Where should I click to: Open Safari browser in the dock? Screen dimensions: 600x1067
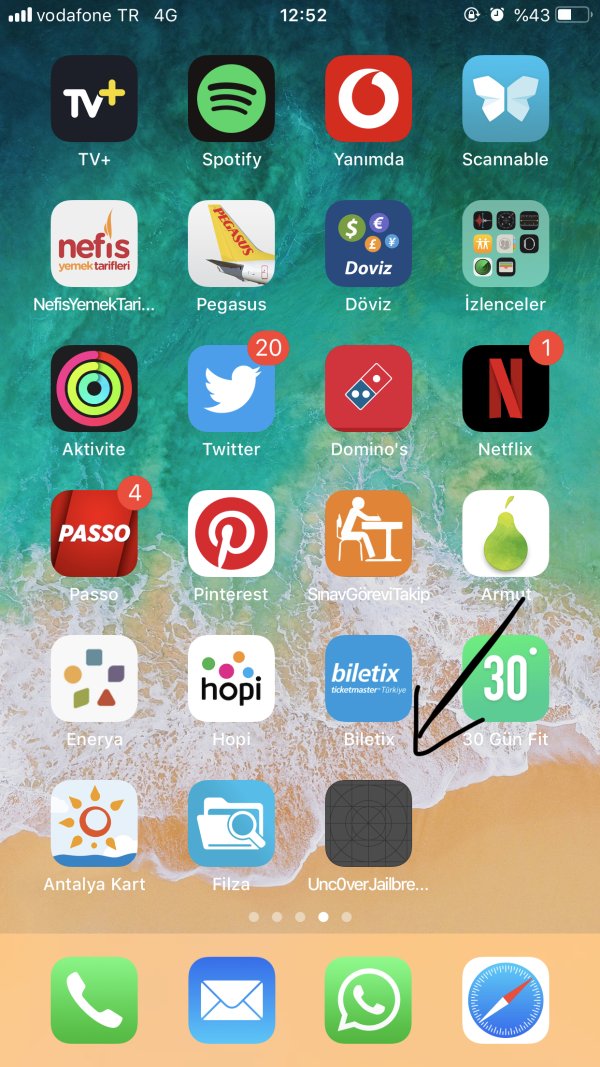click(x=505, y=1000)
